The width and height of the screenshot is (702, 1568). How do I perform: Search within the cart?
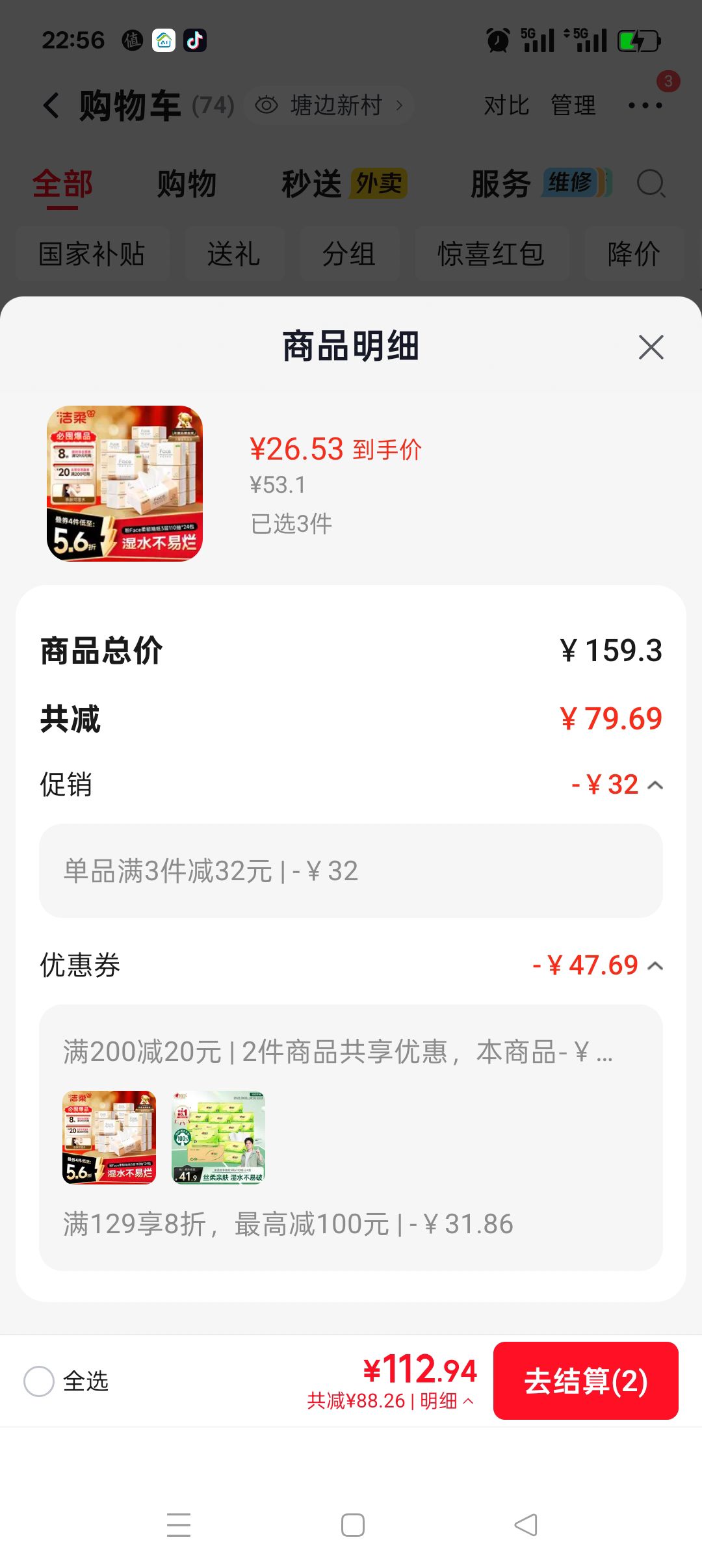651,183
